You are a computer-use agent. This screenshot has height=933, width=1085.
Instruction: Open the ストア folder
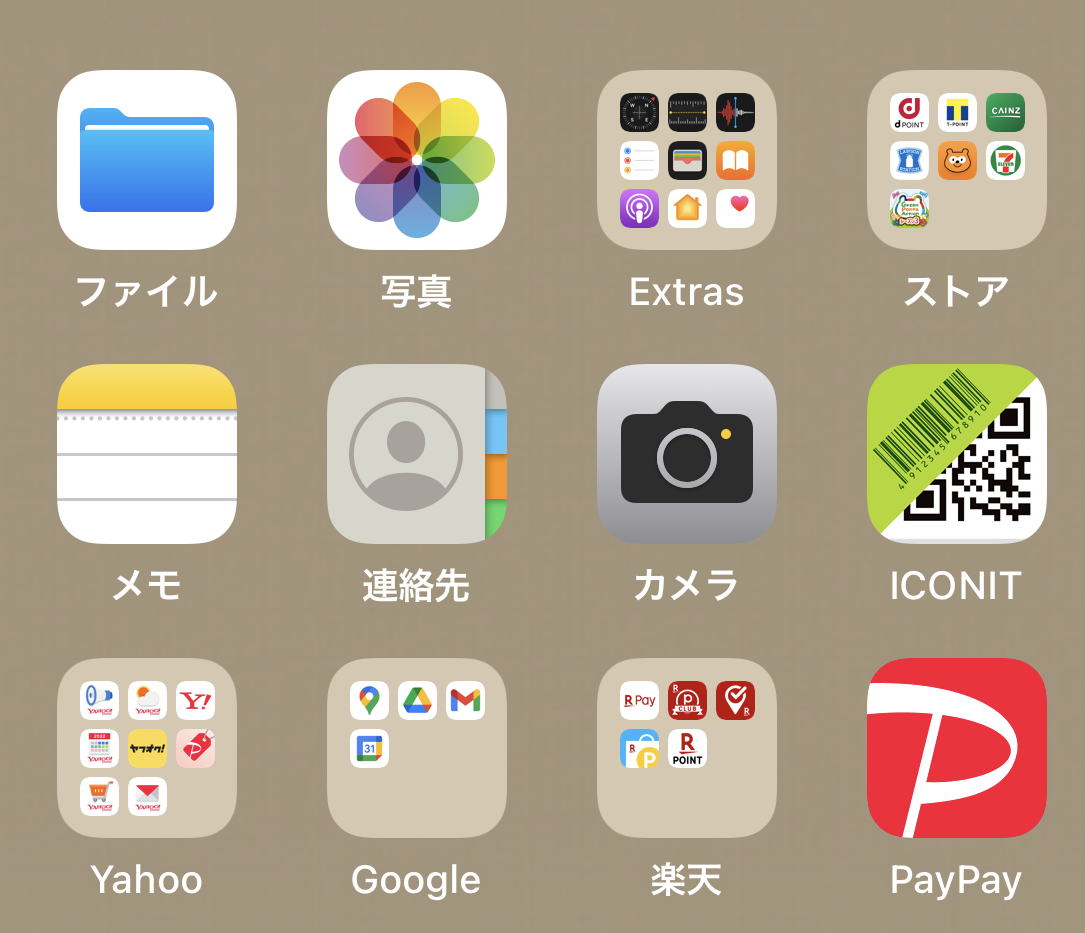pyautogui.click(x=957, y=160)
